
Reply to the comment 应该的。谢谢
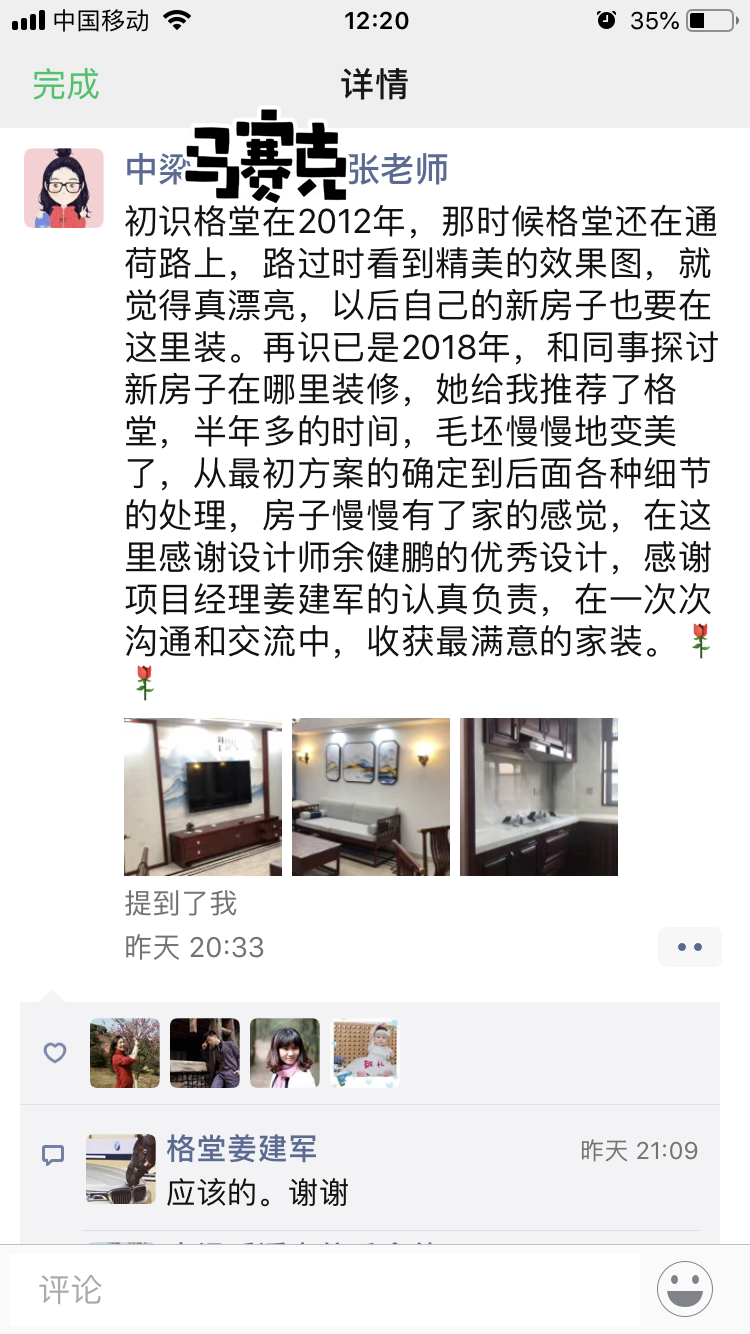point(257,1192)
